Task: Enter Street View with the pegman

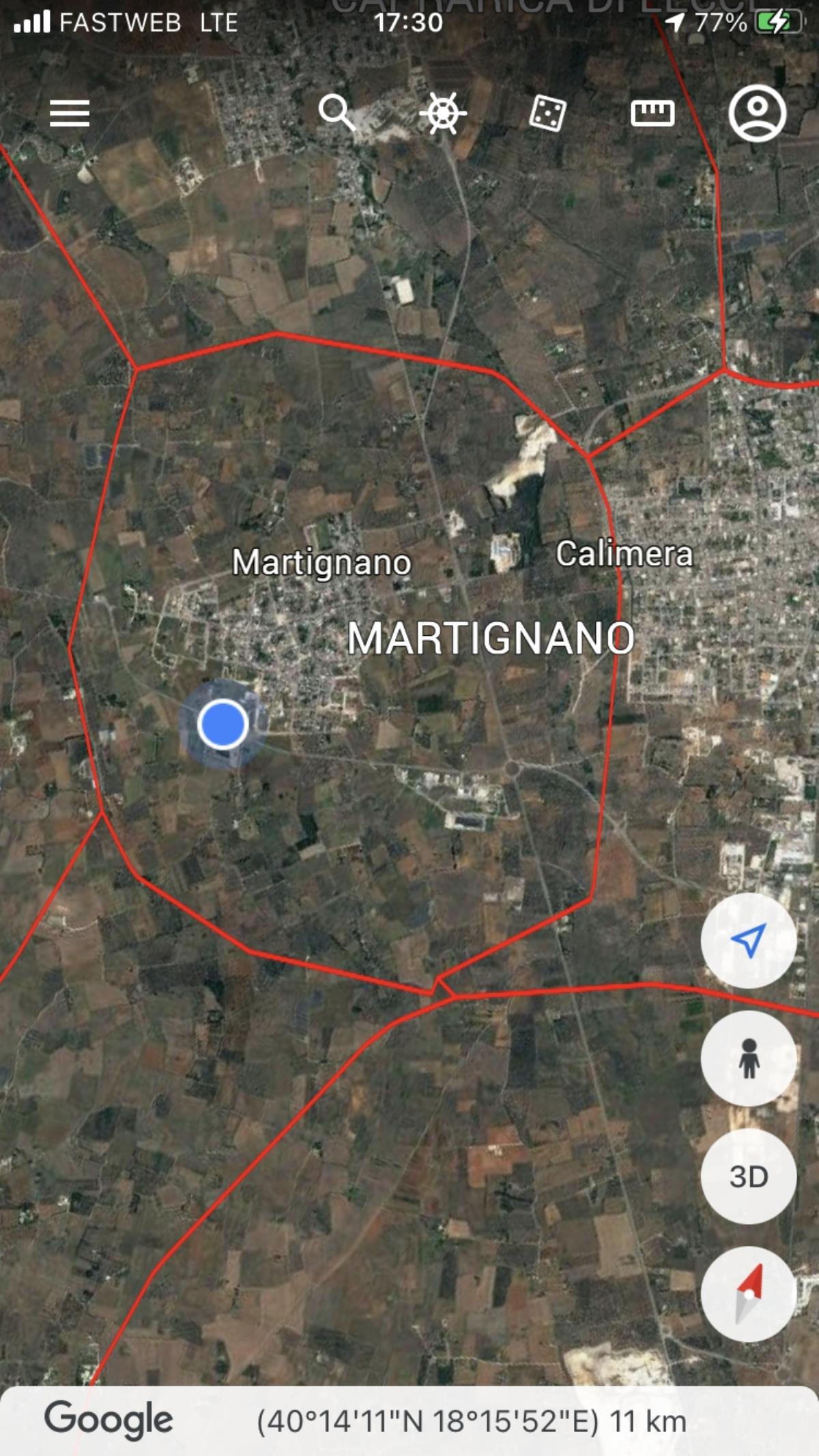Action: (x=748, y=1058)
